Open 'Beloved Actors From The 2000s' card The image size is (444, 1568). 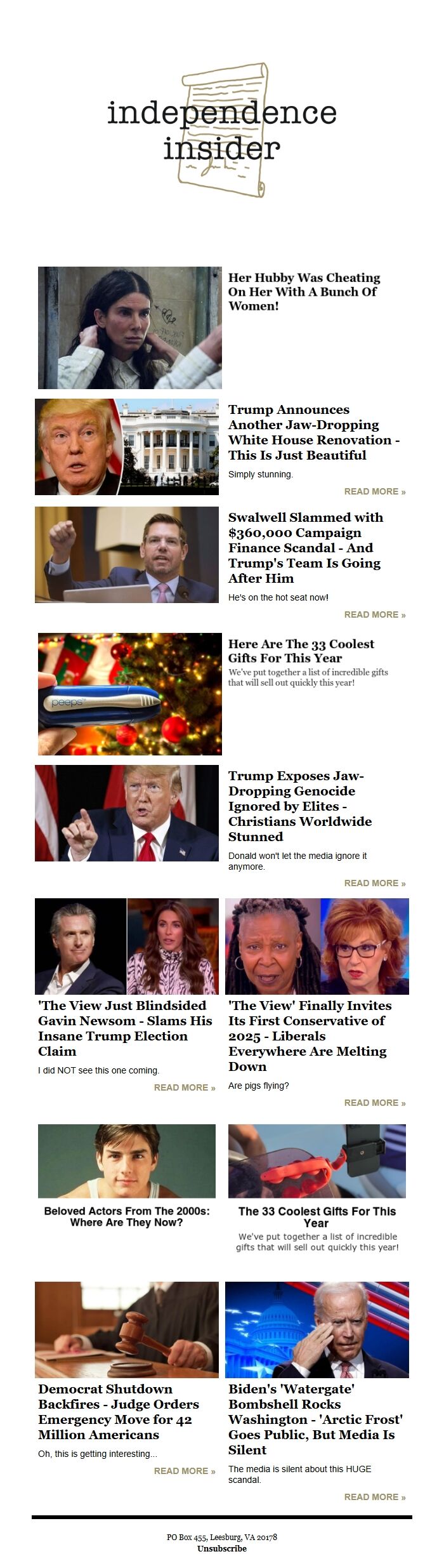coord(127,1216)
